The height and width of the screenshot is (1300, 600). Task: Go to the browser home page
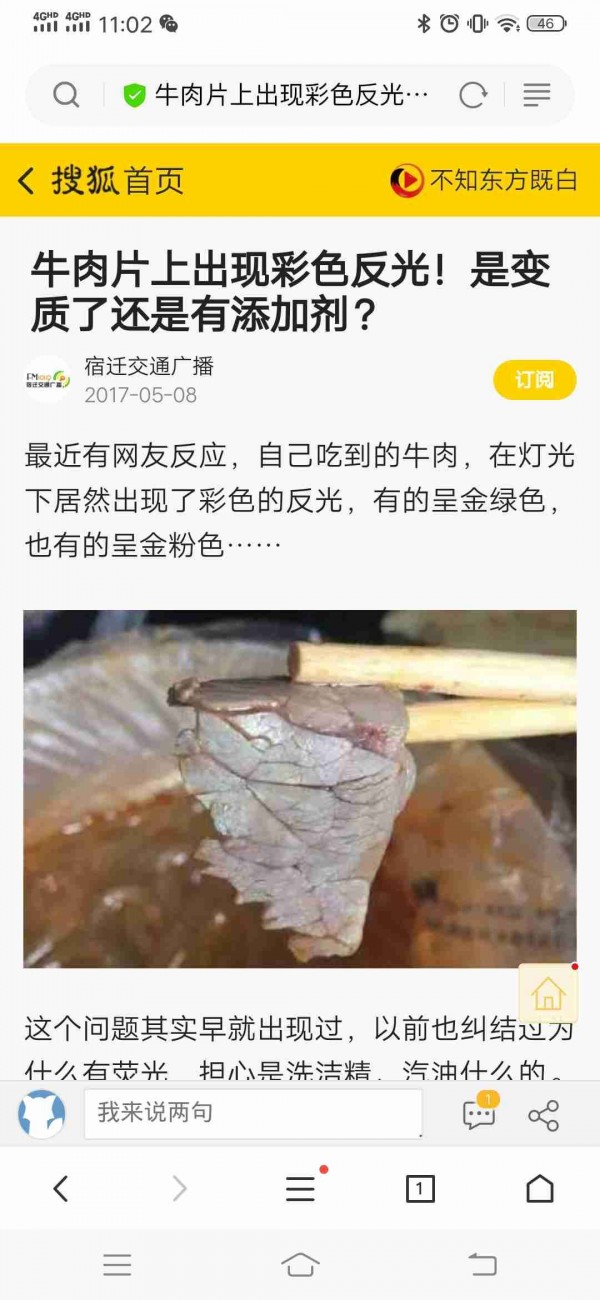[539, 1188]
